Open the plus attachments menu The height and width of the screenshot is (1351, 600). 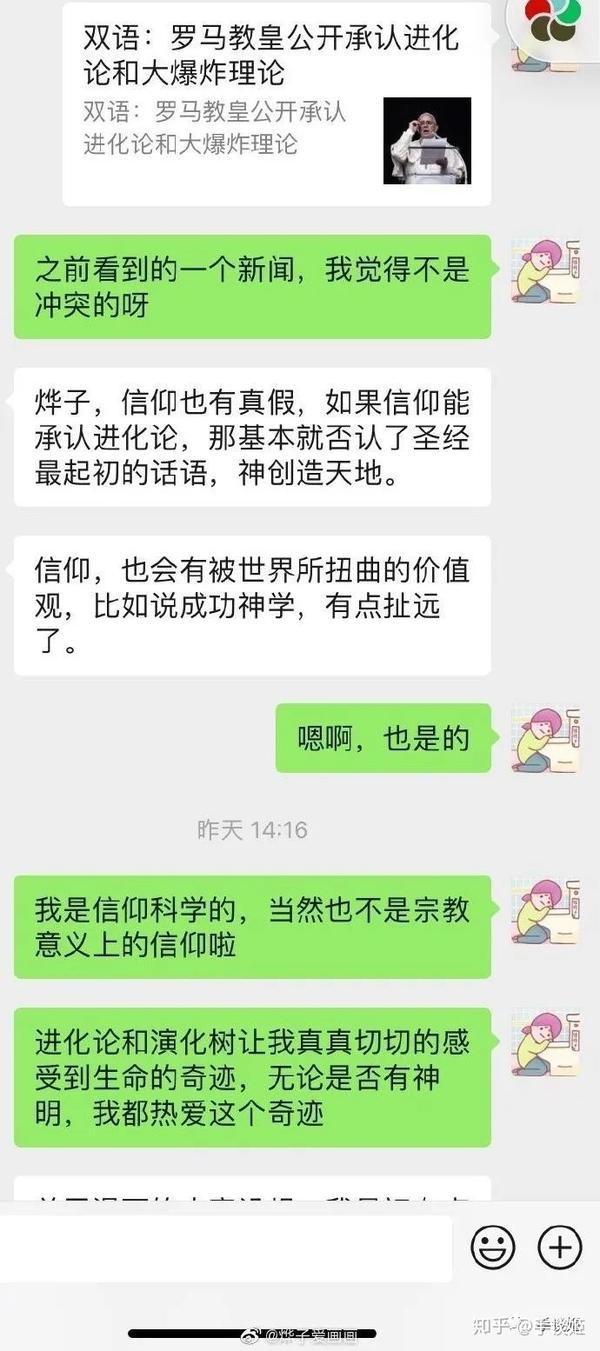tap(559, 1247)
